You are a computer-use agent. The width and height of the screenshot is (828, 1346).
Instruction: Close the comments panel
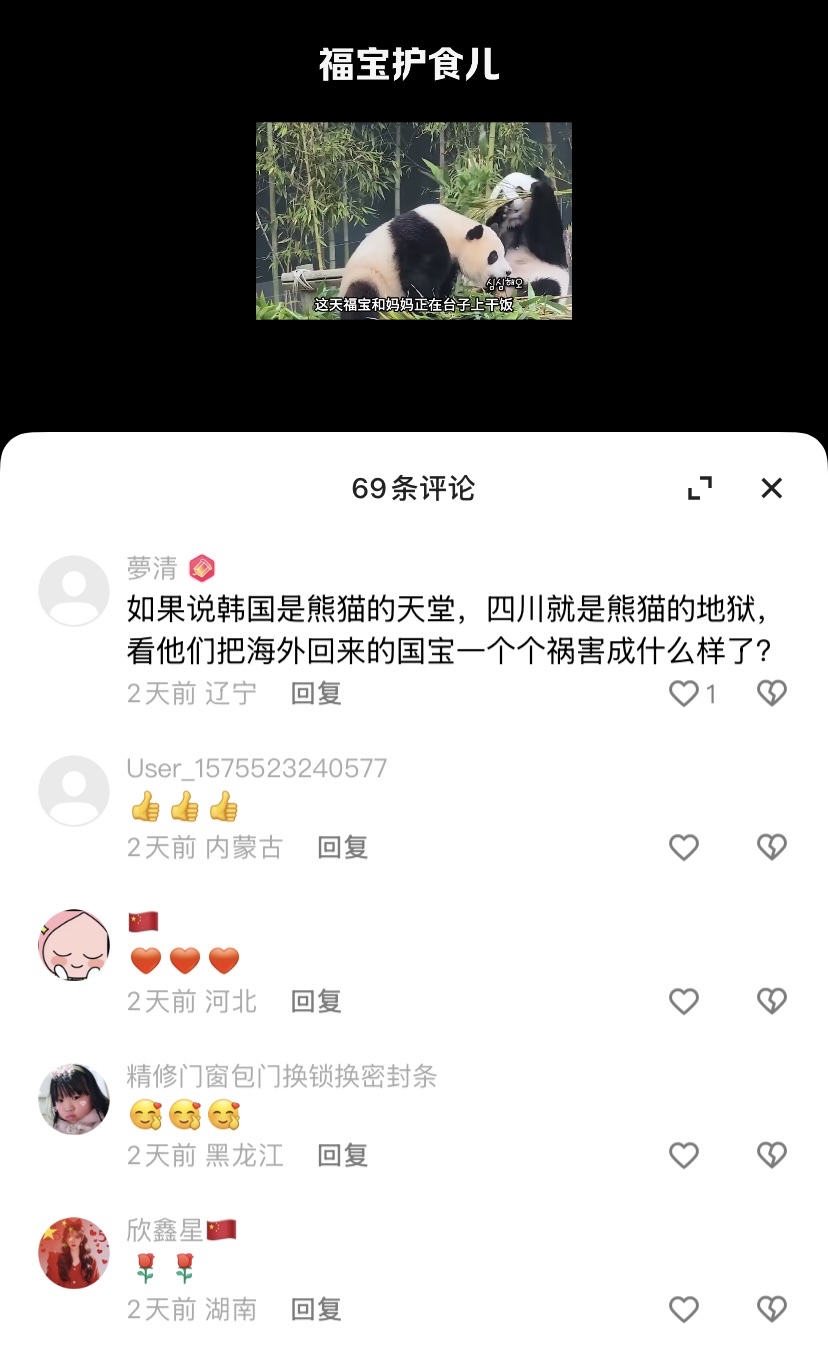point(771,488)
